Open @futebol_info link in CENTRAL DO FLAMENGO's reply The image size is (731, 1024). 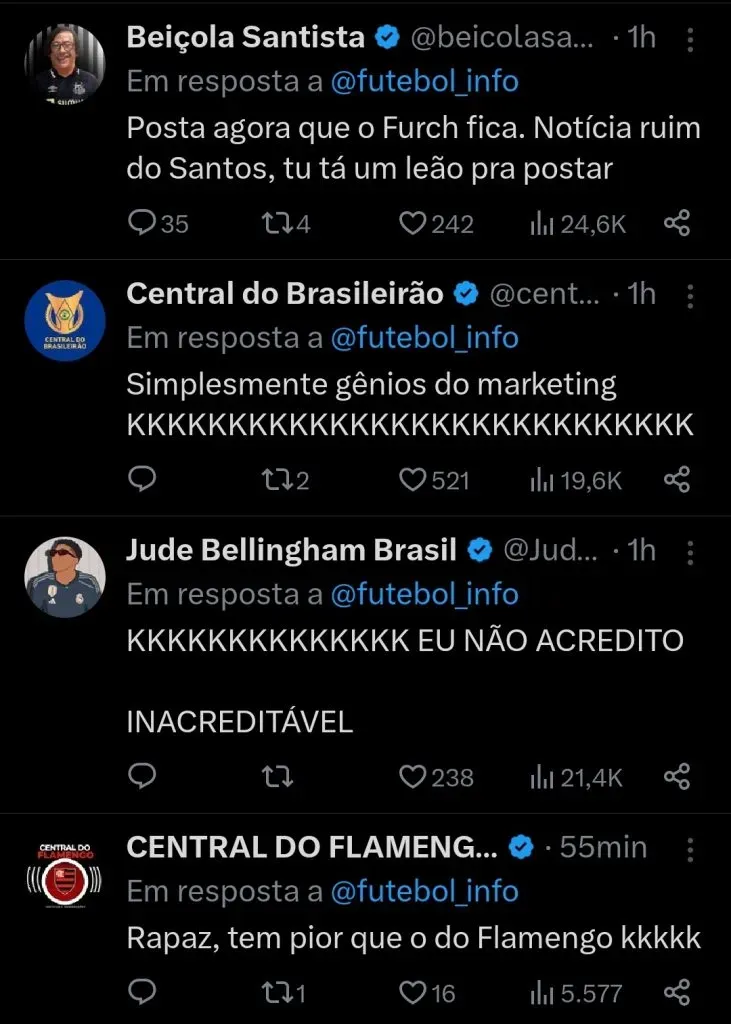(424, 891)
